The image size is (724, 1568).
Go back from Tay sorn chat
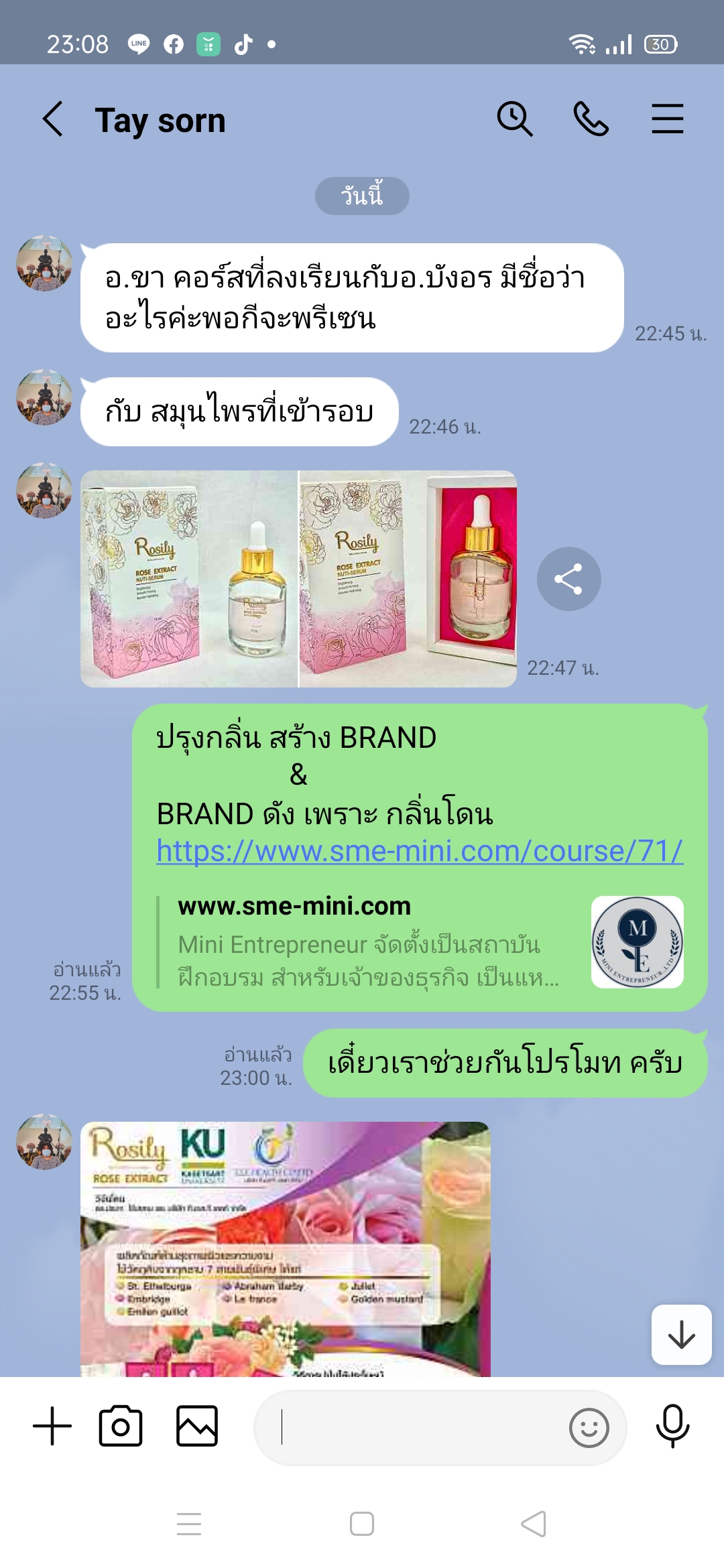[54, 120]
